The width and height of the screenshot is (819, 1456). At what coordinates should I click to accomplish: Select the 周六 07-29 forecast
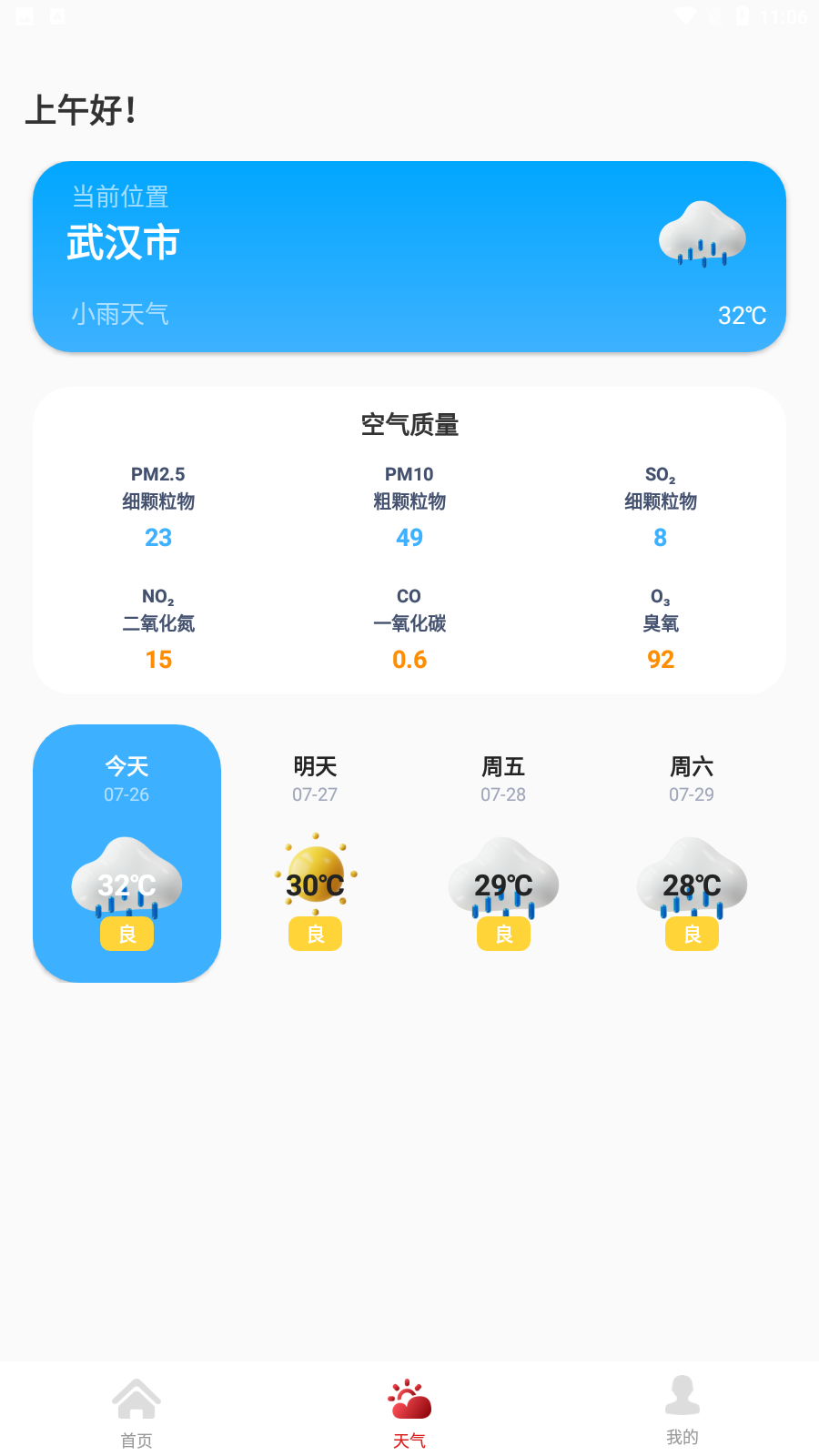point(692,853)
